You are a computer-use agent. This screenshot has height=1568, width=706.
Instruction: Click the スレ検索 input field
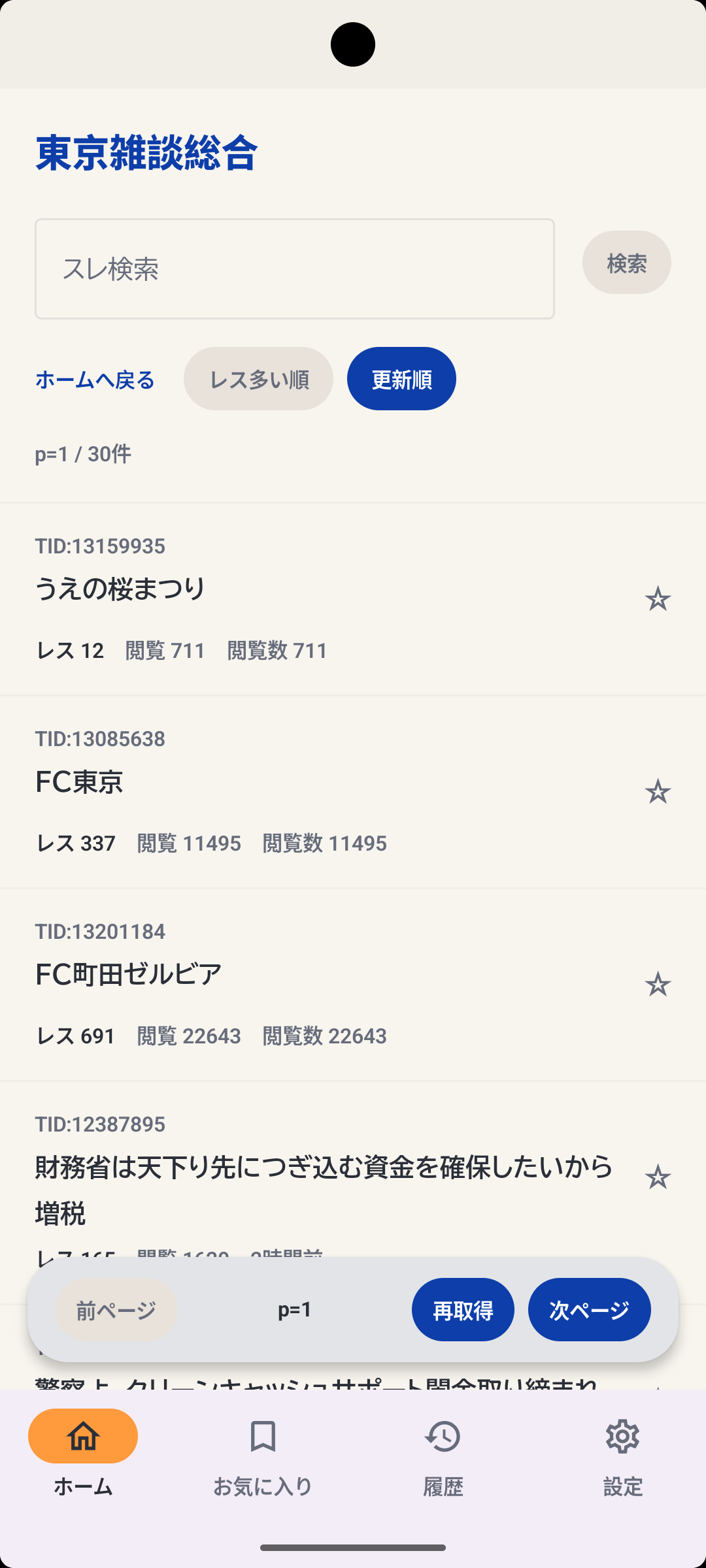pos(294,269)
